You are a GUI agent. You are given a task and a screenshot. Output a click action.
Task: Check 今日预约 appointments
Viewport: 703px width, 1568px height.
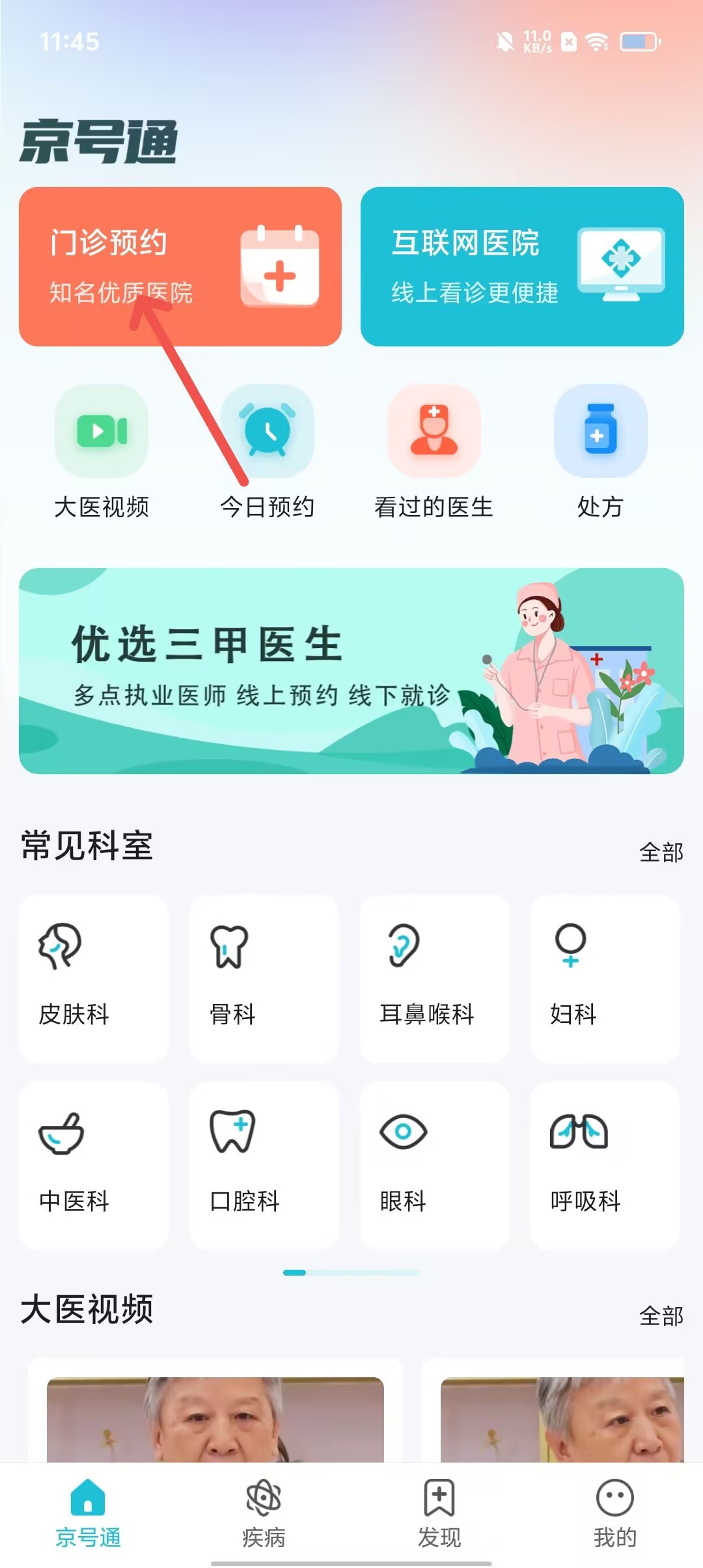click(268, 451)
